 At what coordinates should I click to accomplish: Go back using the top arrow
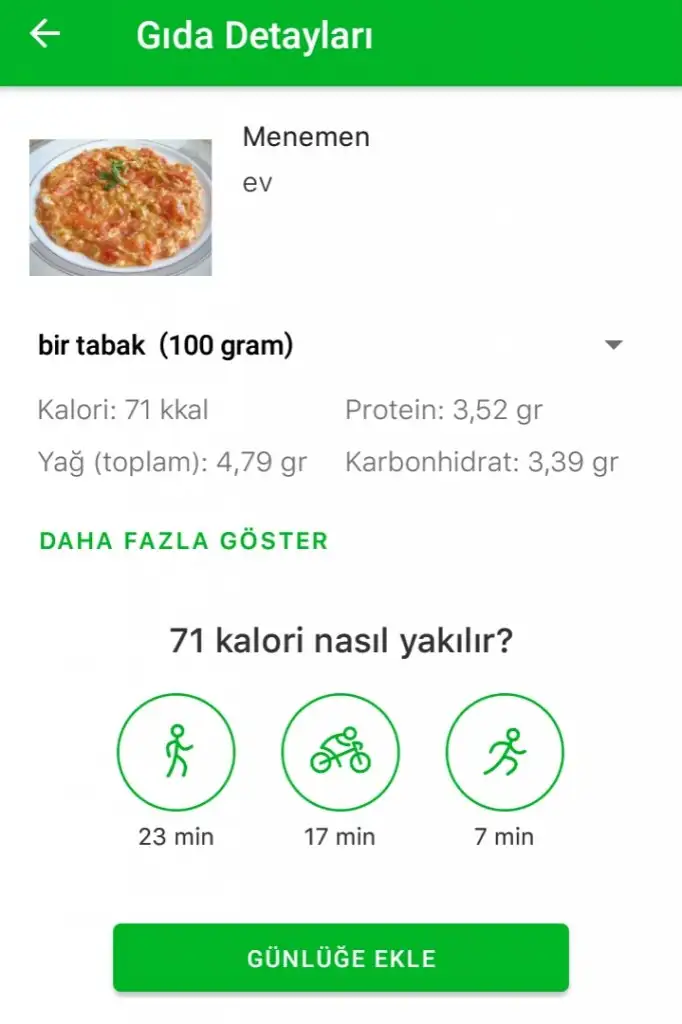45,35
